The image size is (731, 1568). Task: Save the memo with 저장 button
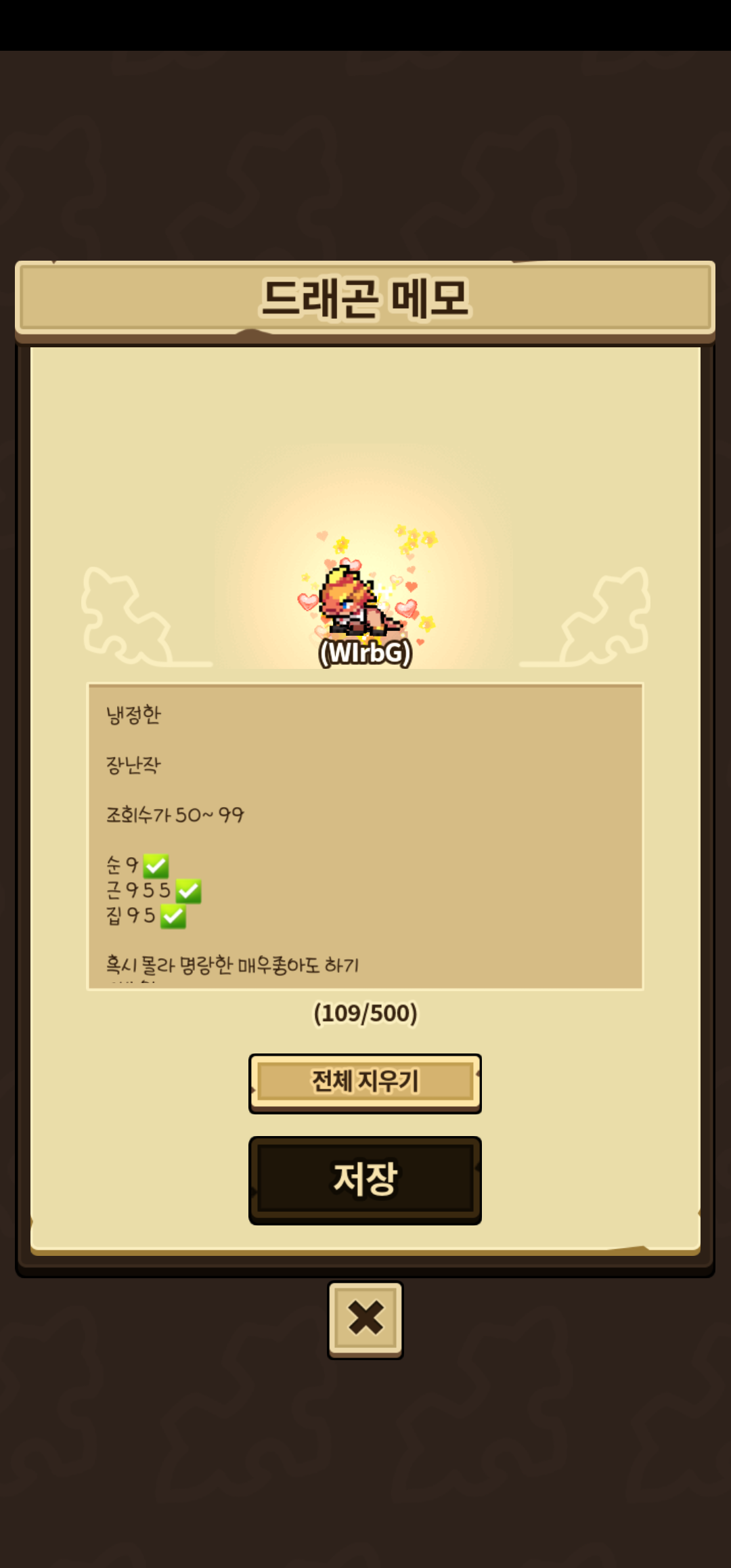click(365, 1180)
